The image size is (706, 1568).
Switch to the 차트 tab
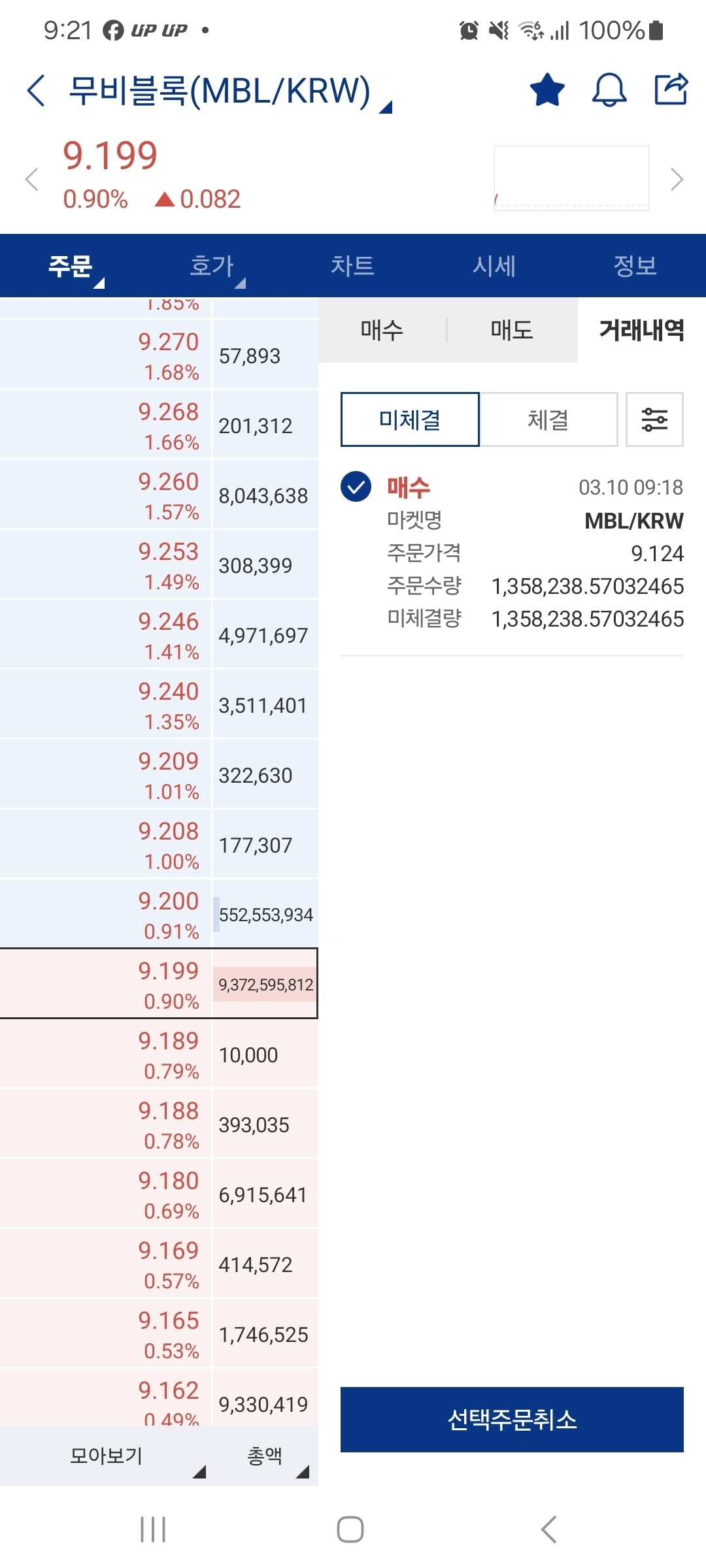[x=354, y=266]
